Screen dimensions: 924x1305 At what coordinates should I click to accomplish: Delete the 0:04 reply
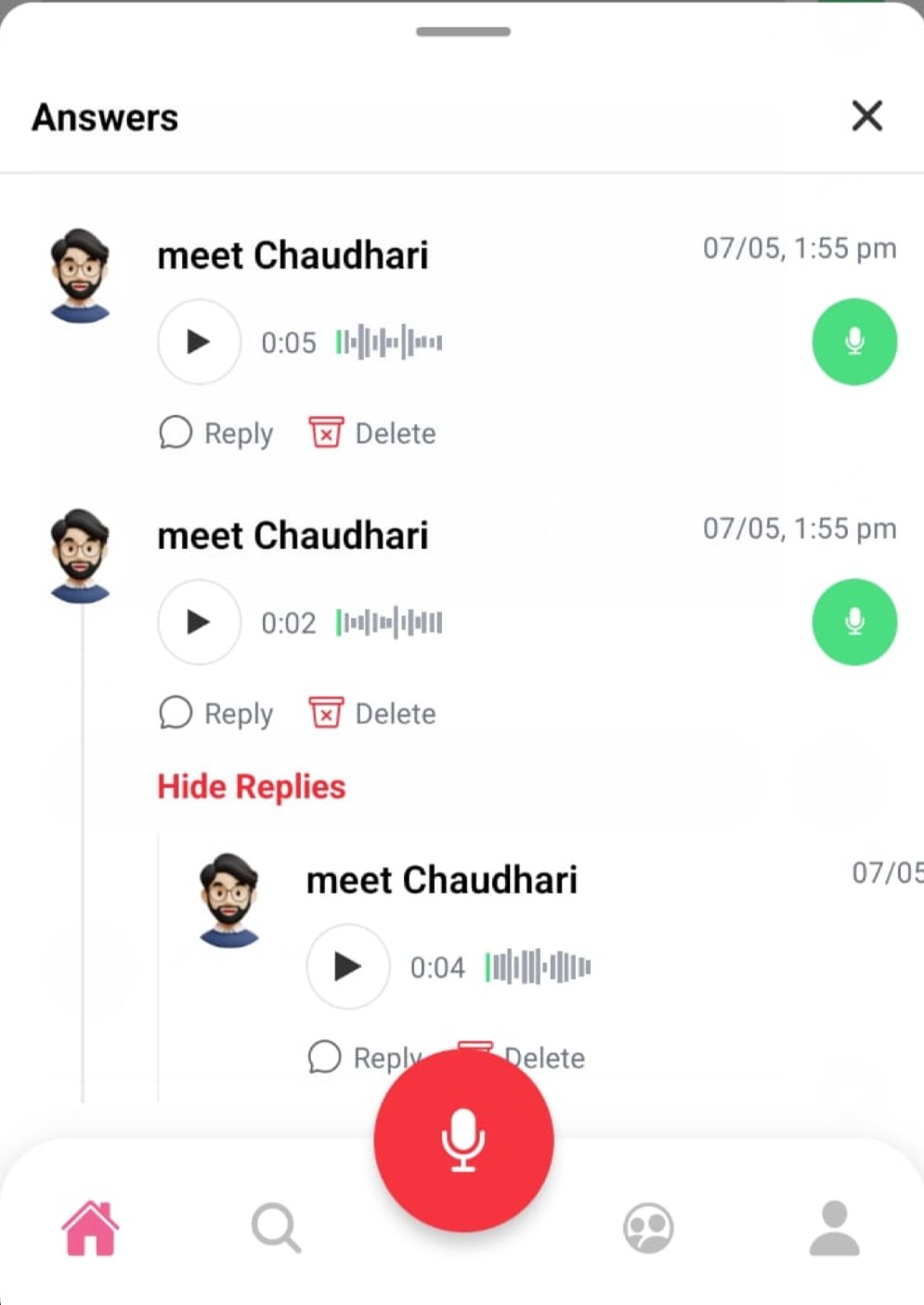pyautogui.click(x=544, y=1057)
